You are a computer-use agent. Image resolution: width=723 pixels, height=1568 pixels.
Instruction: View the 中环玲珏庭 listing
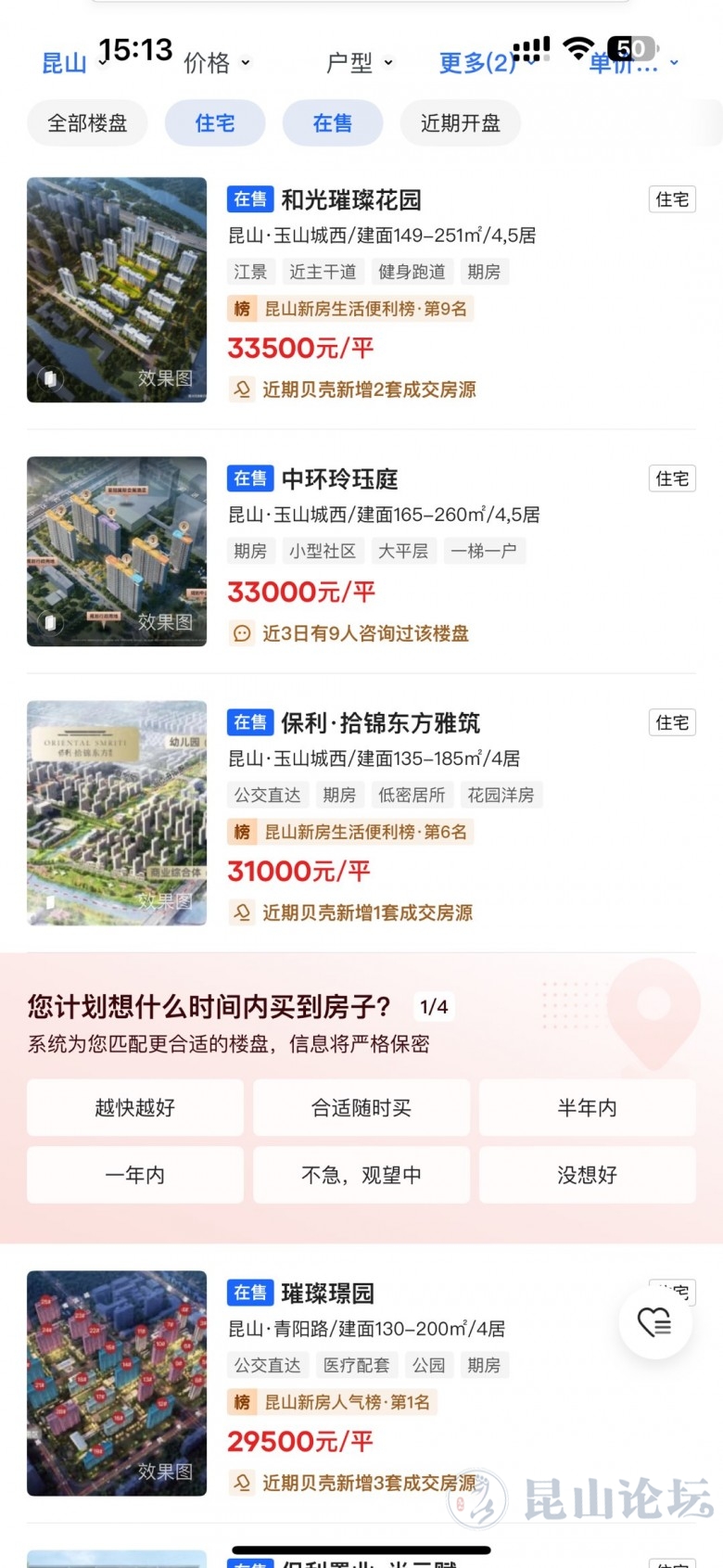click(x=339, y=479)
